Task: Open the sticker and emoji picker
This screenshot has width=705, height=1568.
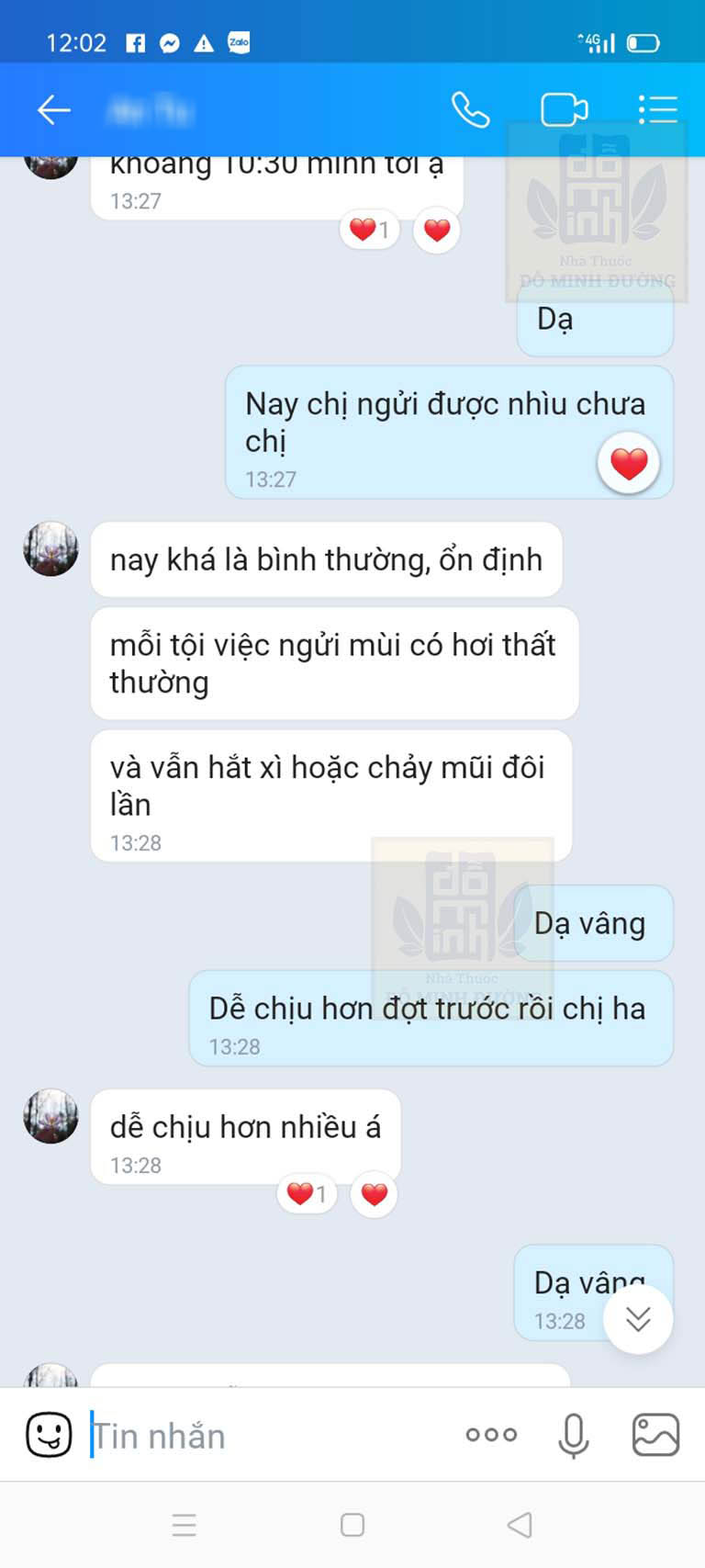Action: click(x=49, y=1434)
